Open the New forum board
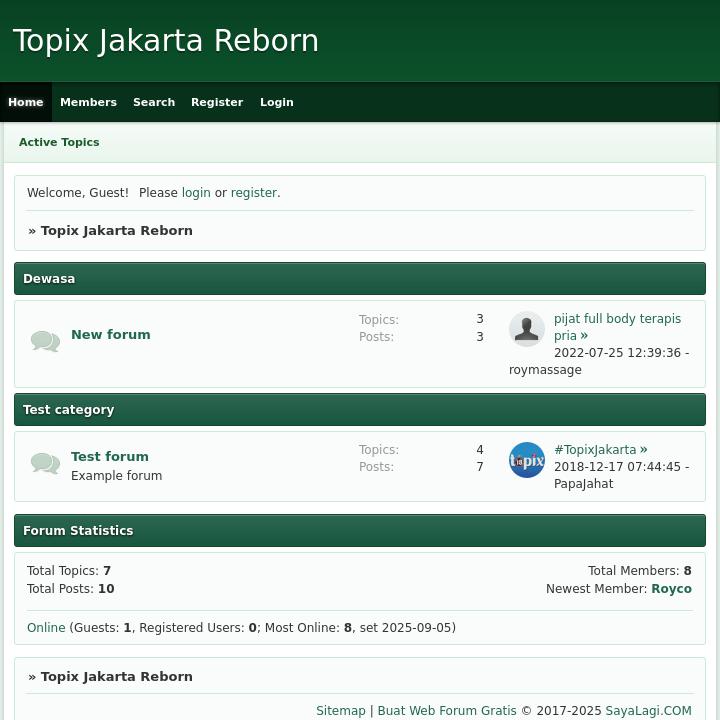 [111, 334]
